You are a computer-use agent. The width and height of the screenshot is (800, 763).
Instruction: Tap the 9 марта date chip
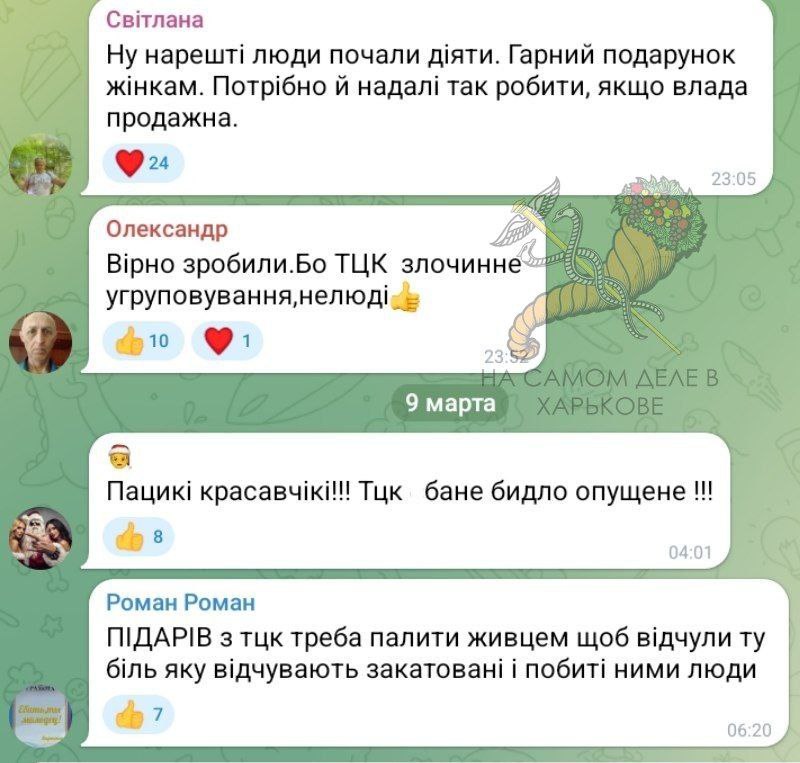click(x=449, y=403)
